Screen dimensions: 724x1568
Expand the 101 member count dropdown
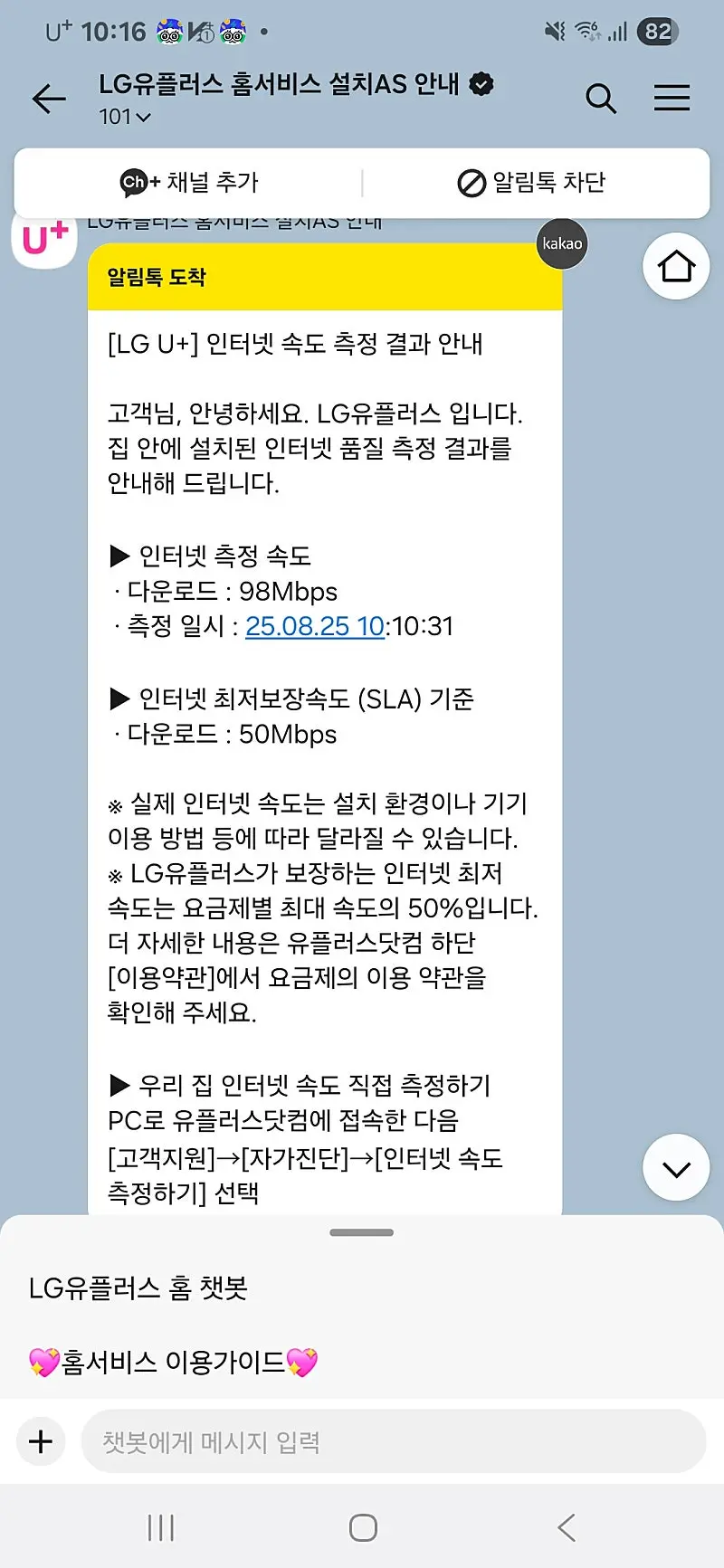click(125, 117)
